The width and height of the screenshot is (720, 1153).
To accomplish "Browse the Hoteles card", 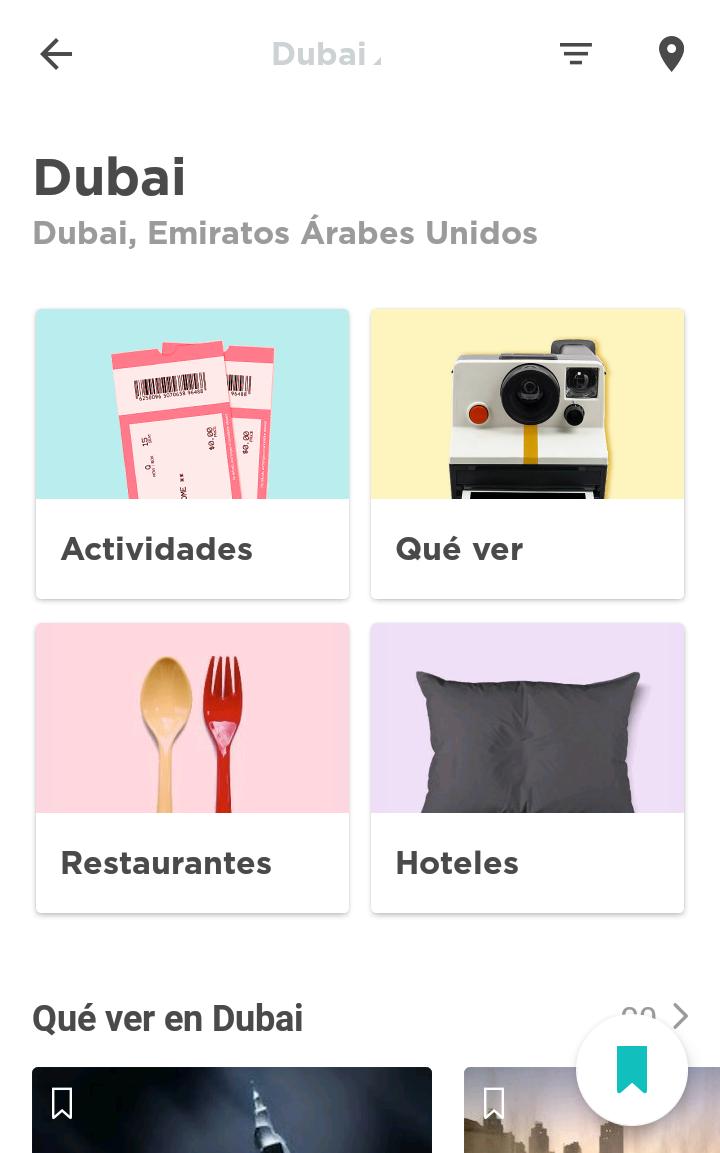I will click(x=527, y=768).
